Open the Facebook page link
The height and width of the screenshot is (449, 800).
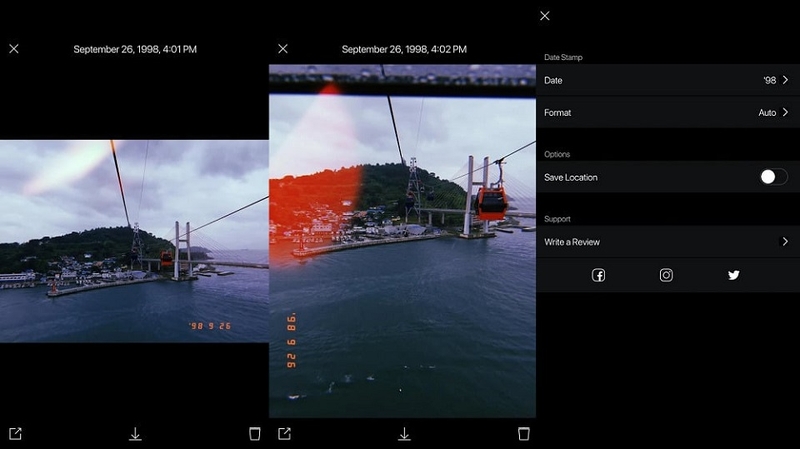(598, 276)
